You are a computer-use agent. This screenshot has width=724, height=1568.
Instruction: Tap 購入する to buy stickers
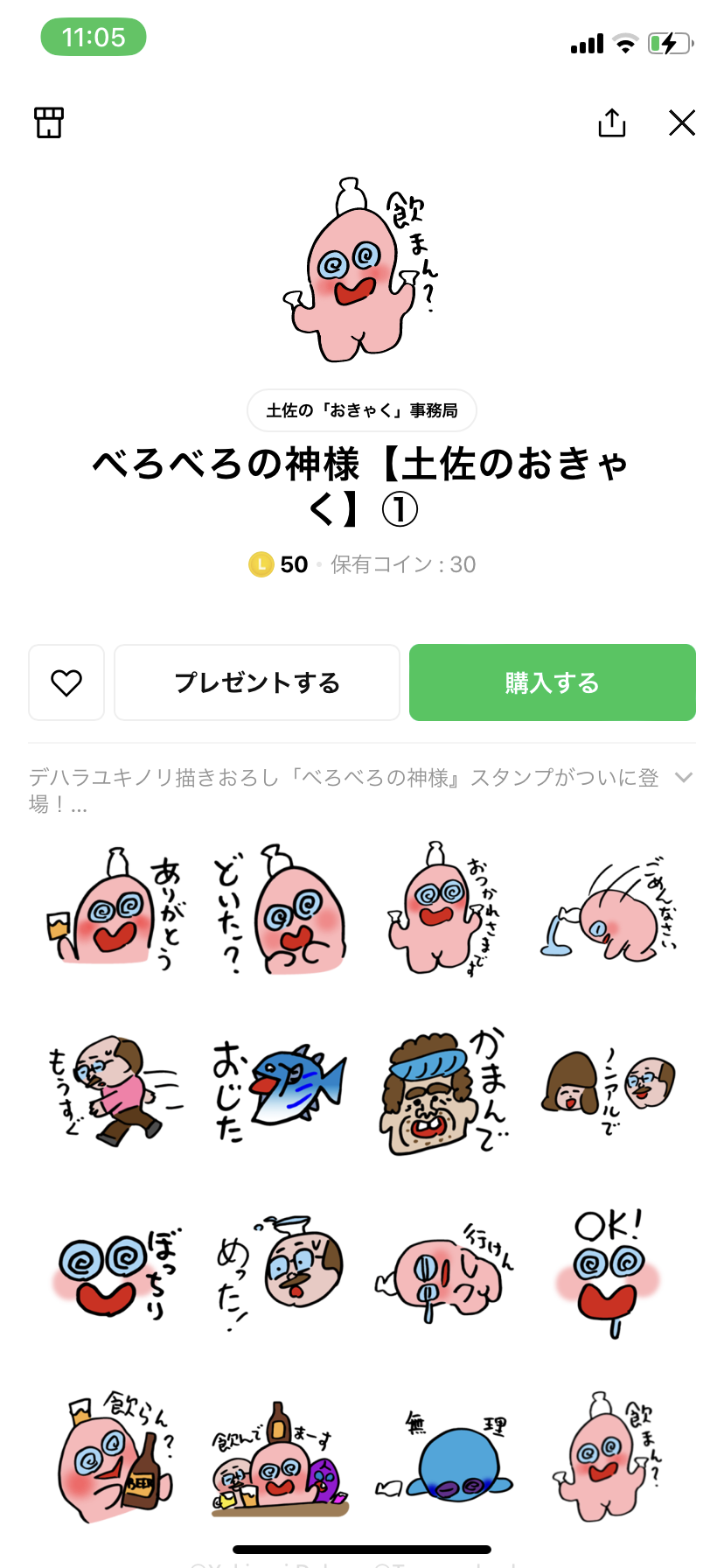(552, 682)
